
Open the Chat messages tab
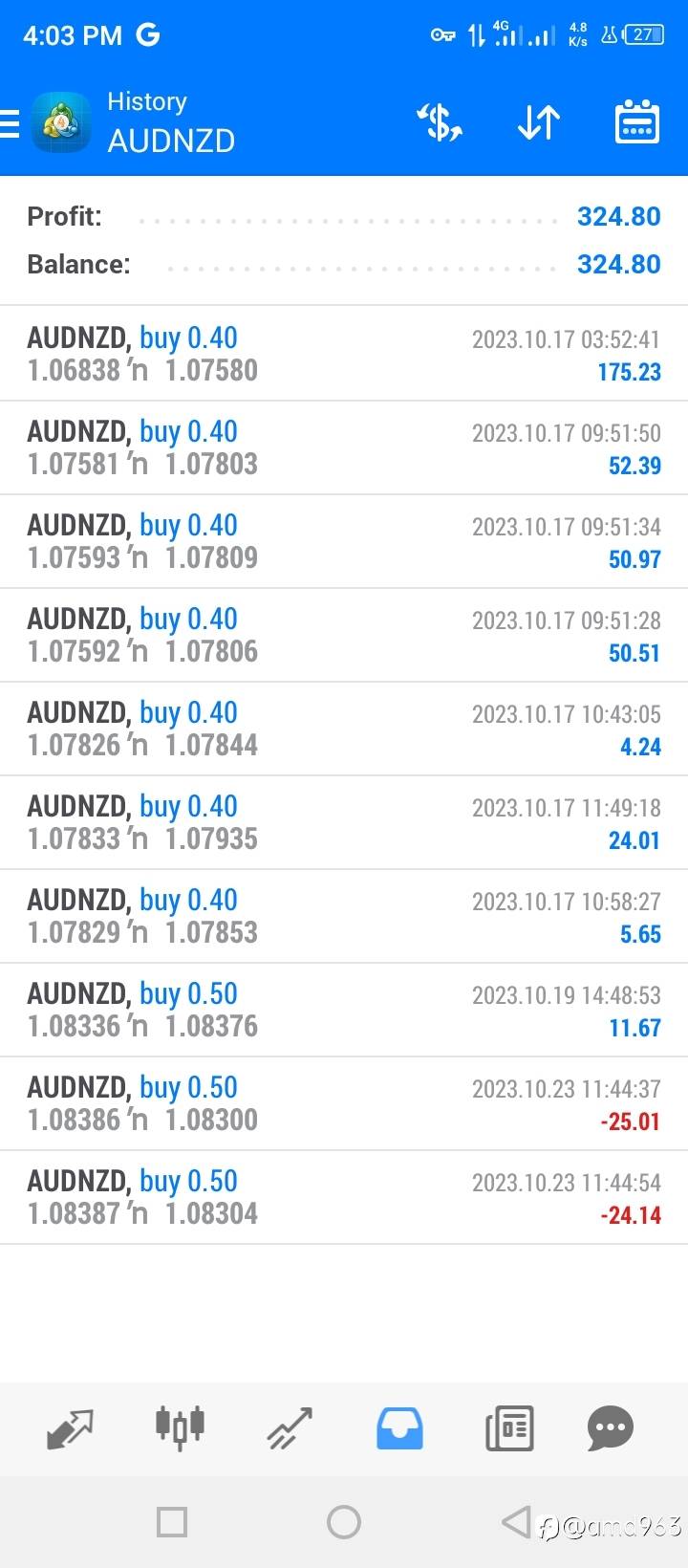(611, 1428)
